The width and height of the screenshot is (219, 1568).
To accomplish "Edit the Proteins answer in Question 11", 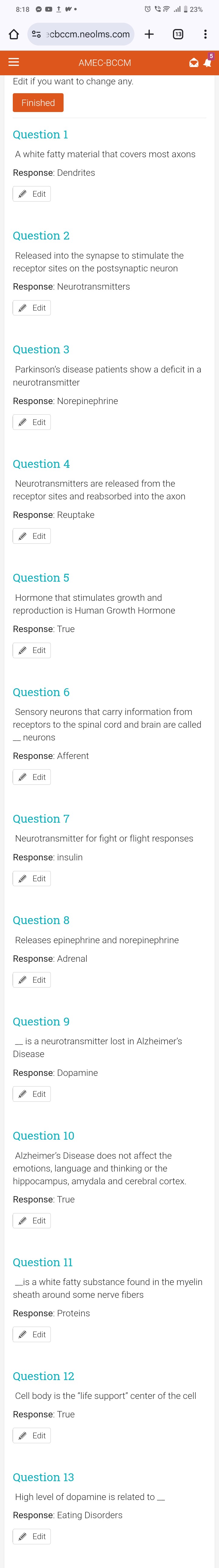I will click(32, 1335).
